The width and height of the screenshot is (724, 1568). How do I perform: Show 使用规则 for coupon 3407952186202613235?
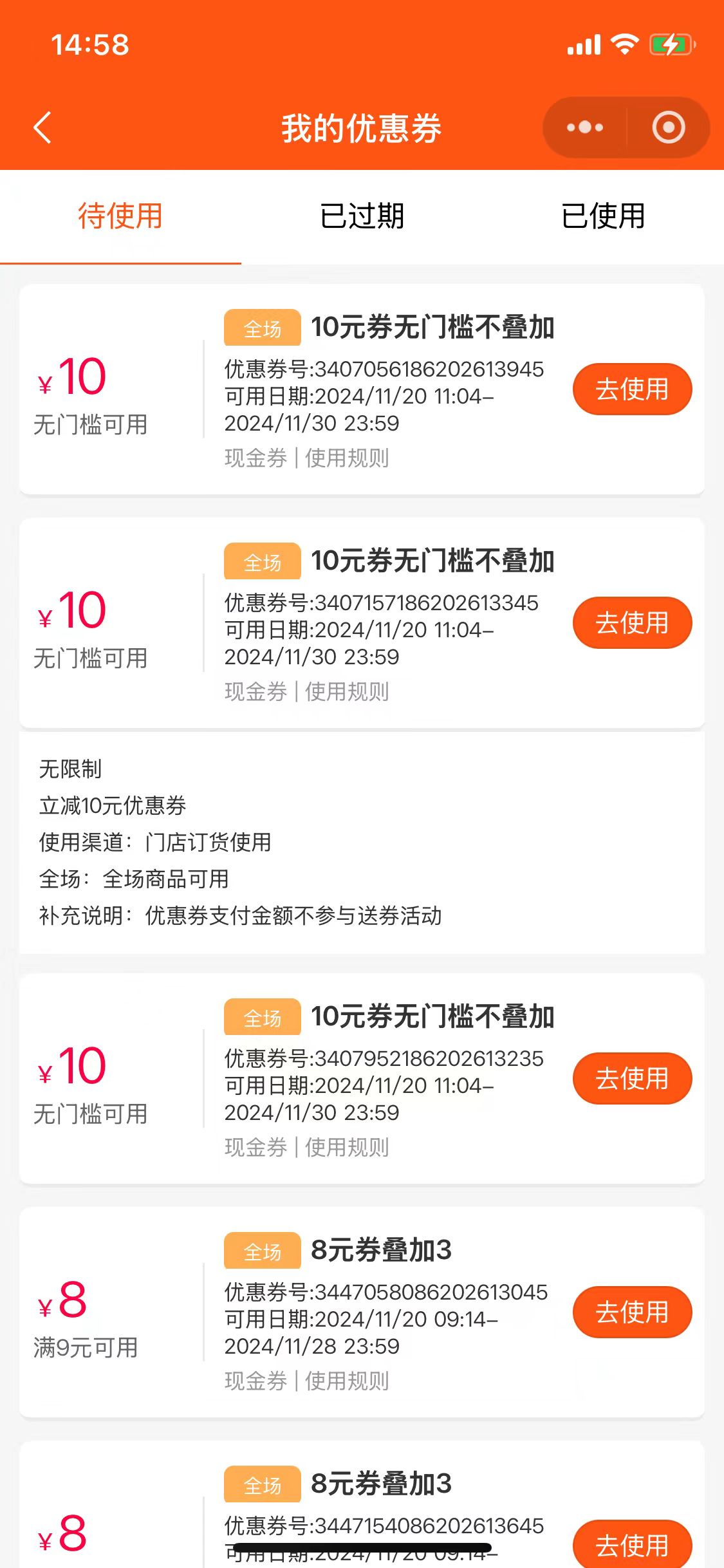[x=347, y=1148]
